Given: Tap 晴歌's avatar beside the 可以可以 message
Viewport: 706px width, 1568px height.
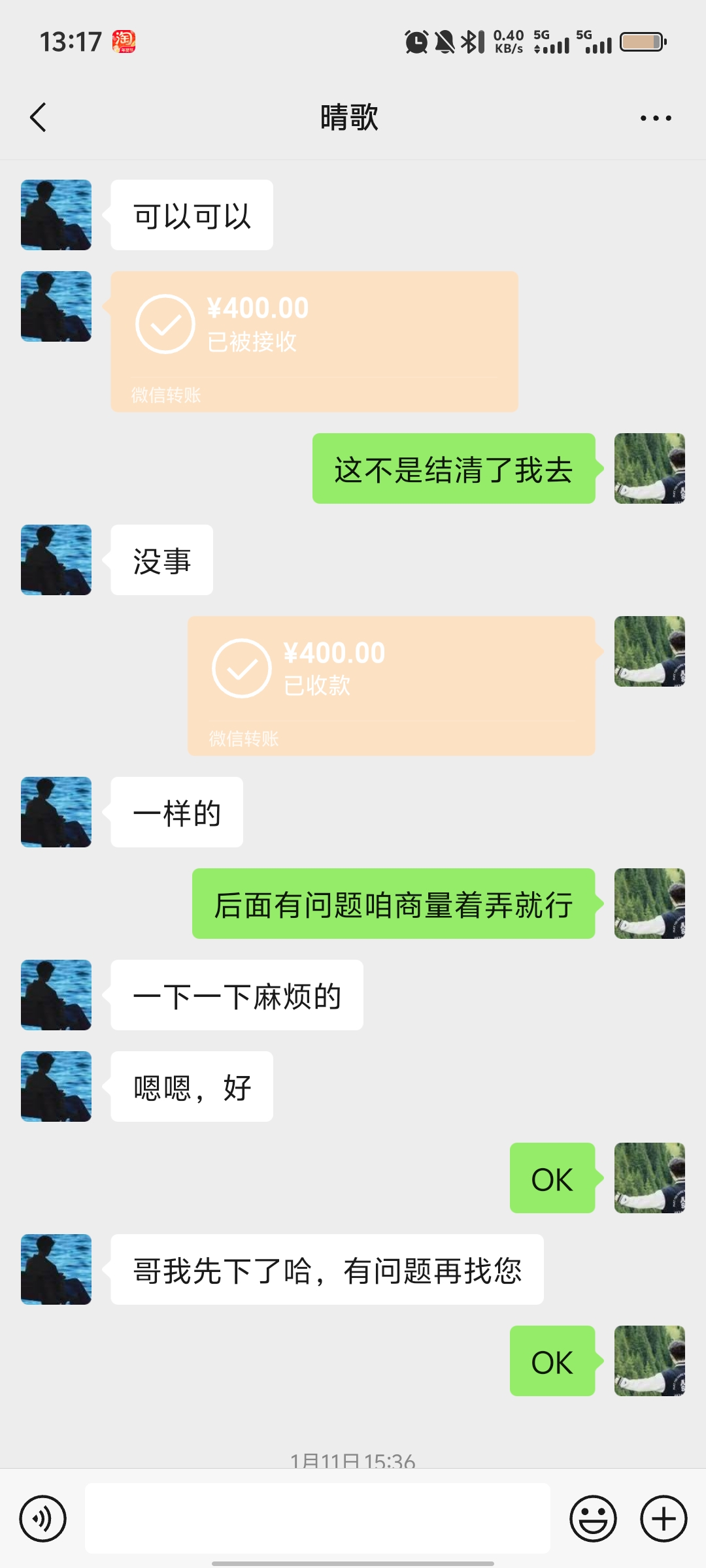Looking at the screenshot, I should (56, 214).
